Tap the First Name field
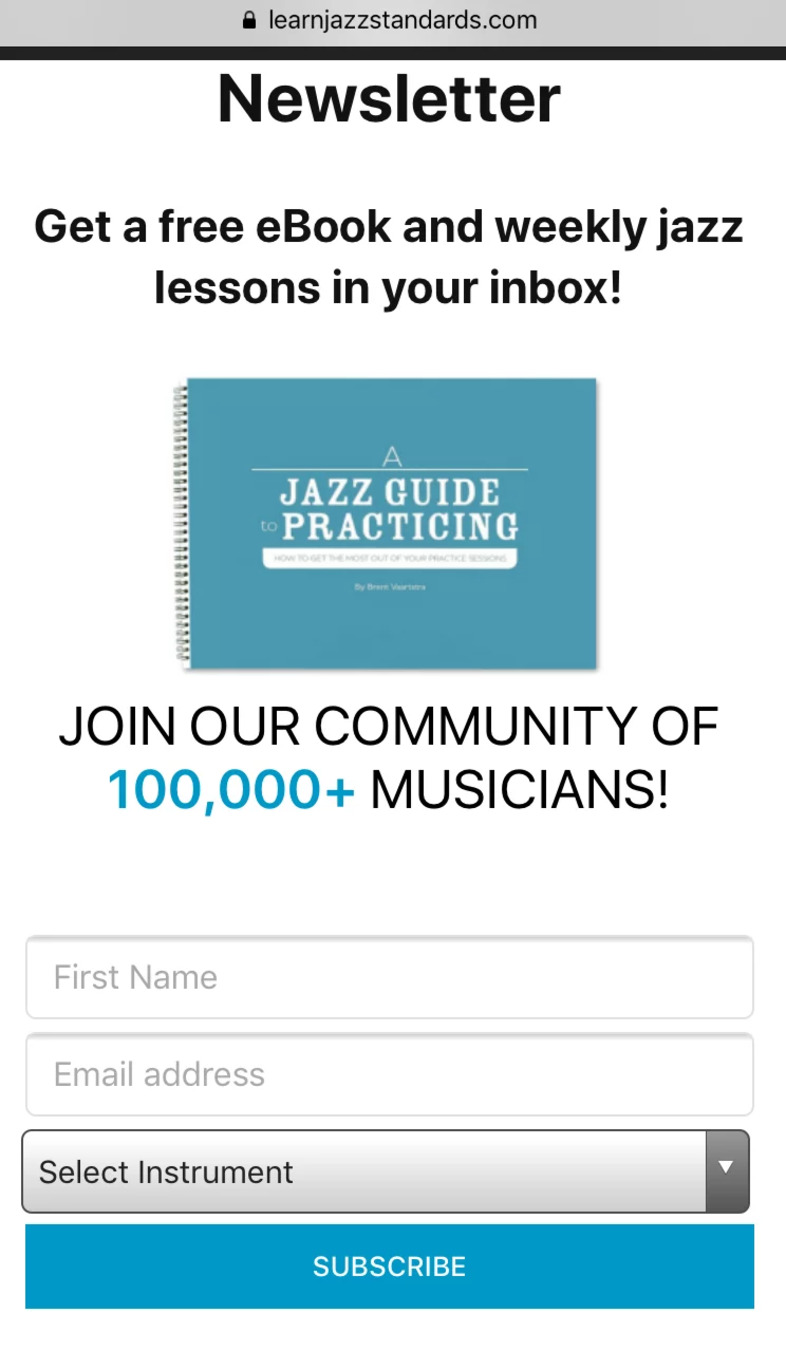786x1351 pixels. (x=389, y=977)
